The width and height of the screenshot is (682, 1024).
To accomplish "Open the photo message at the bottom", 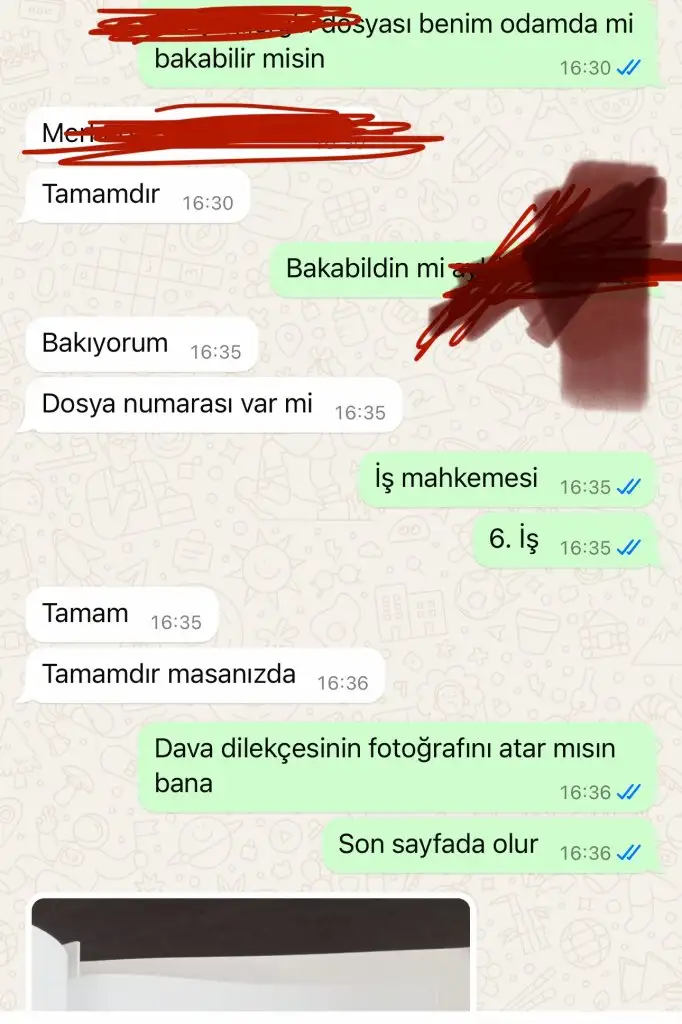I will (250, 958).
